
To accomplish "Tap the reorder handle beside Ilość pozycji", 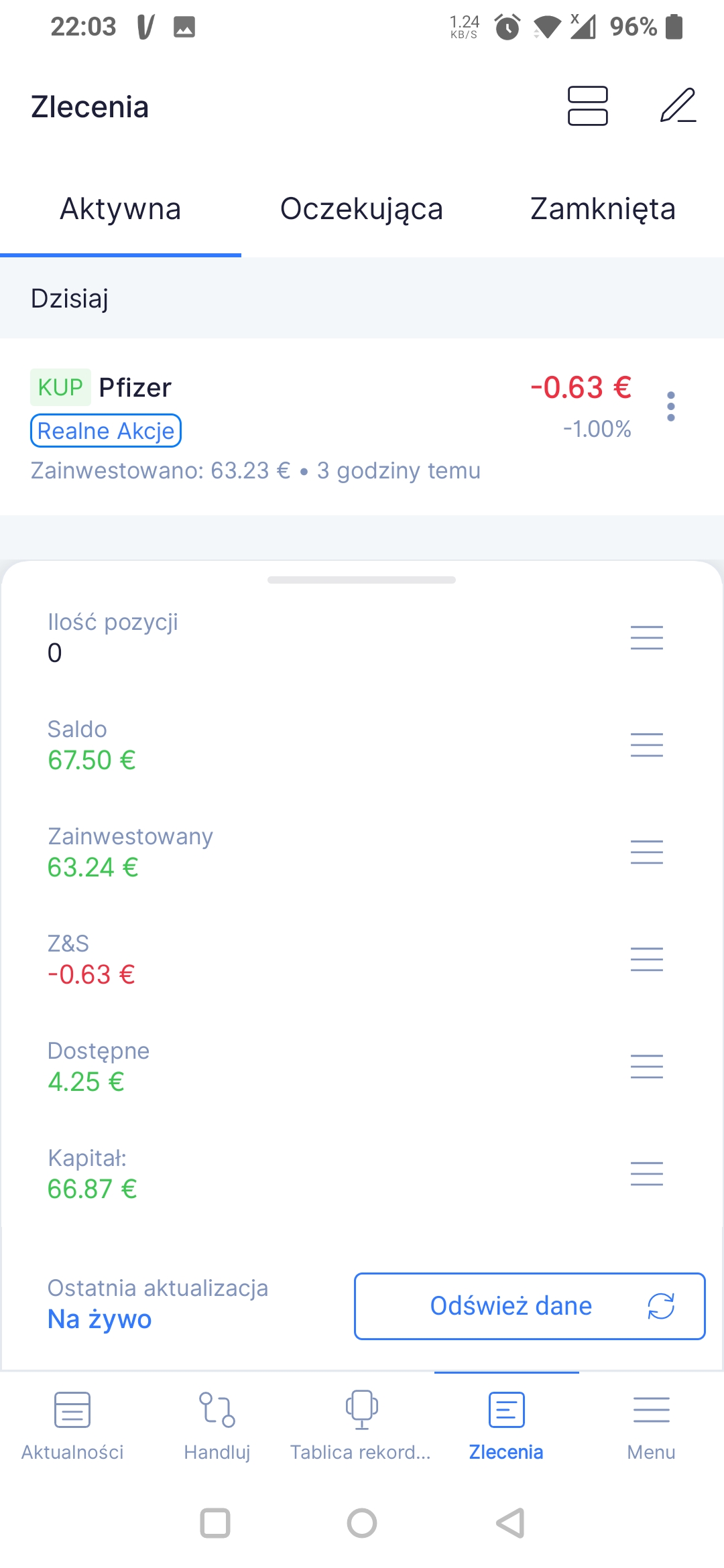I will point(647,637).
